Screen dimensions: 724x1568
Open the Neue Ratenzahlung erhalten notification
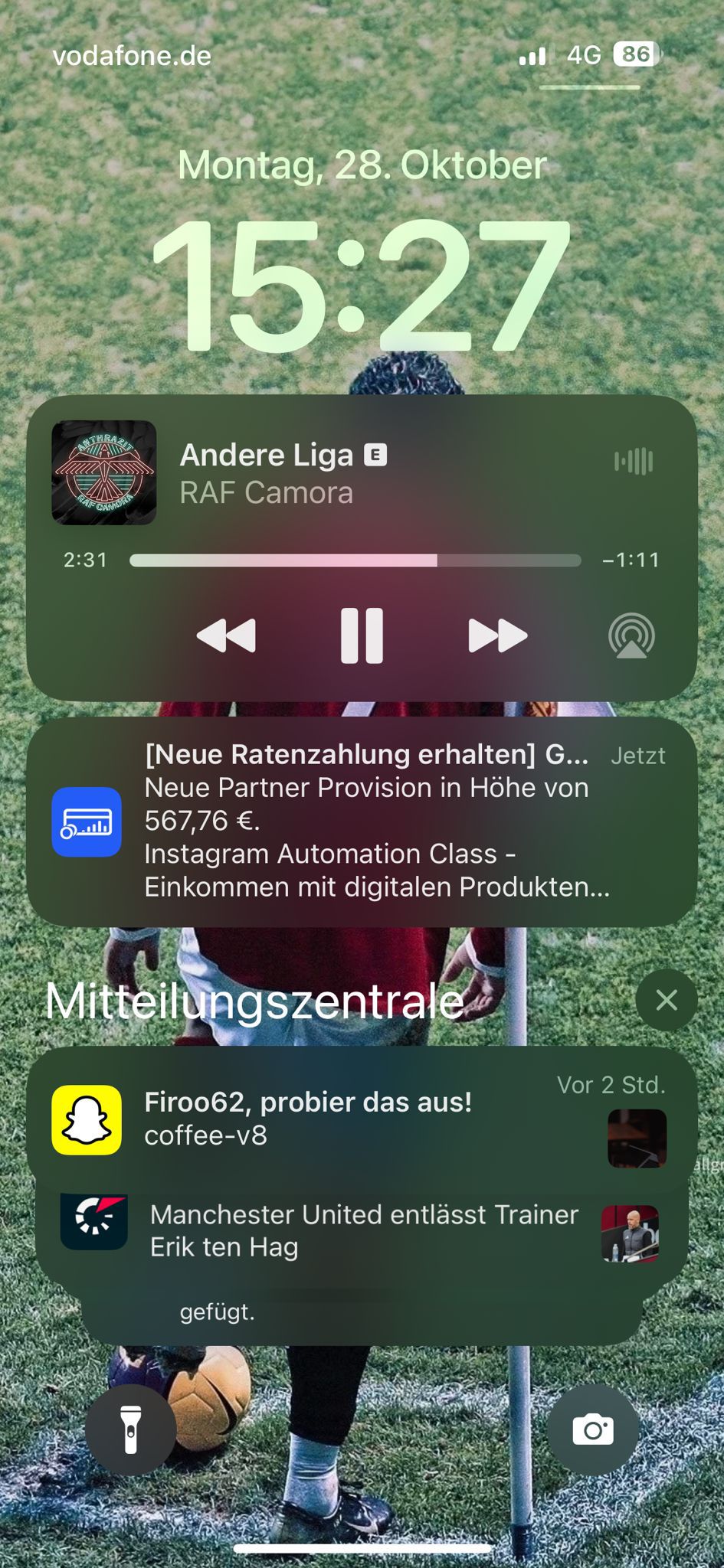tap(362, 822)
